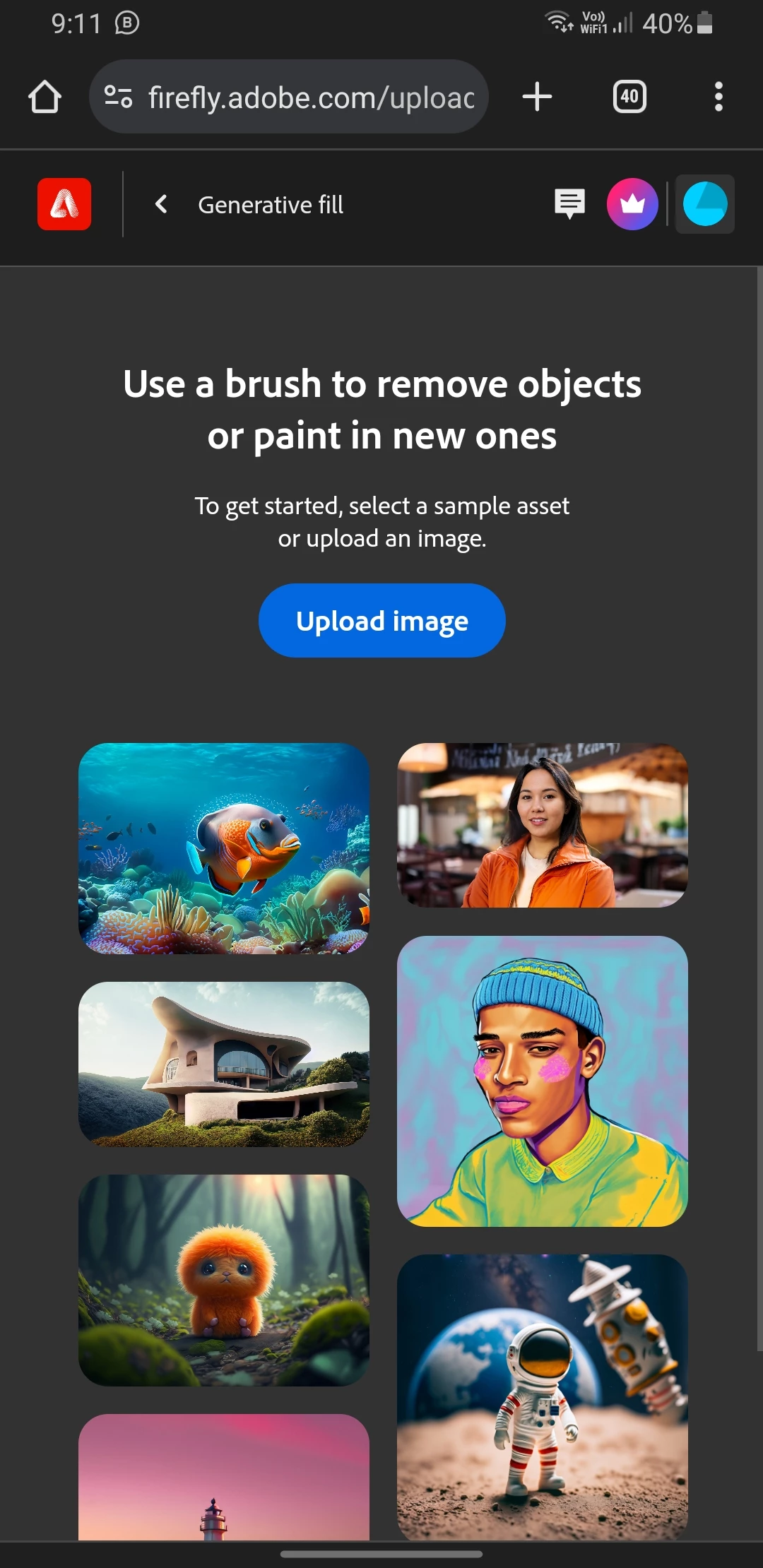
Task: Open the blue account profile avatar
Action: tap(705, 204)
